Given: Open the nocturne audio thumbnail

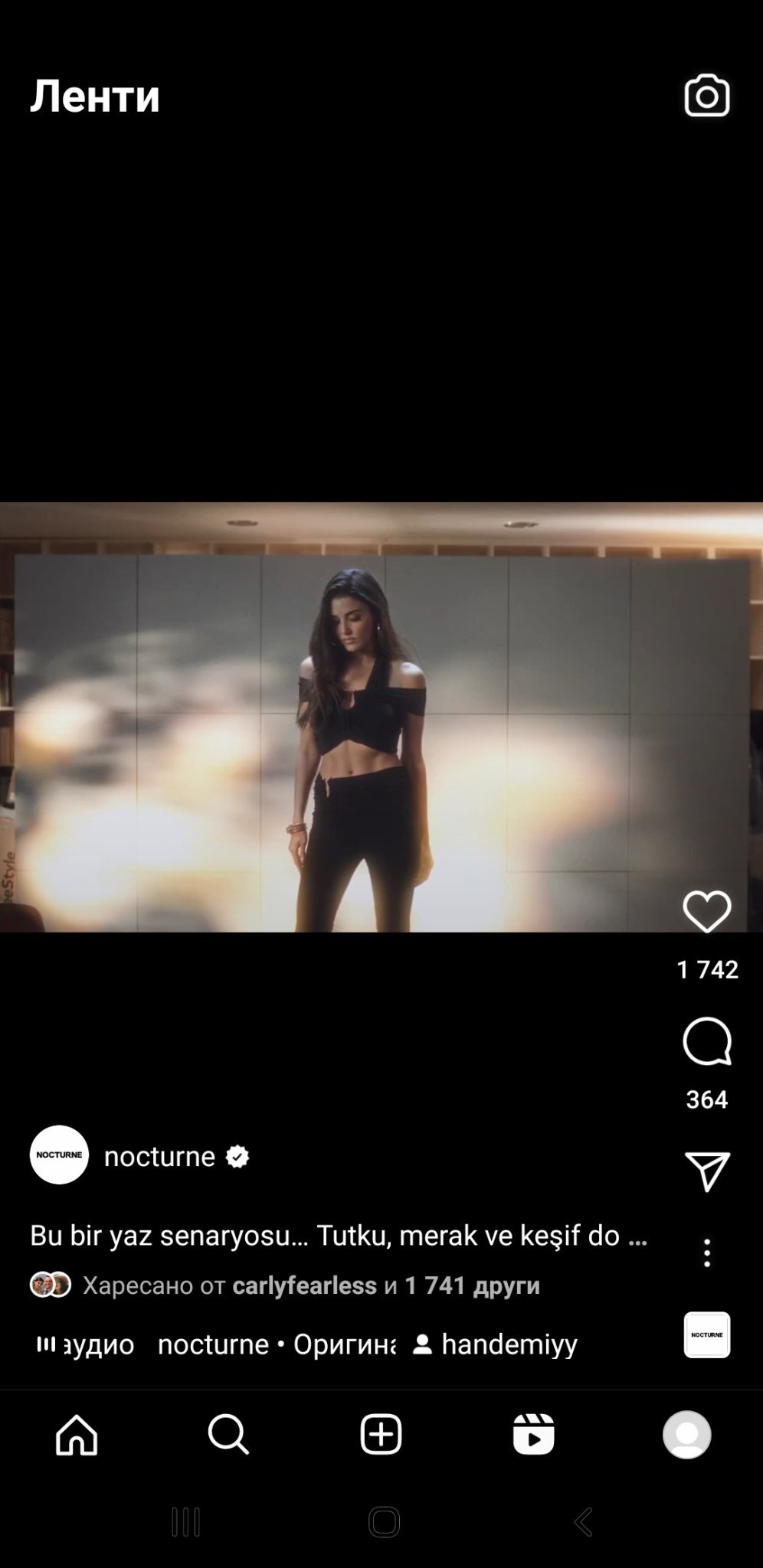Looking at the screenshot, I should point(706,1334).
